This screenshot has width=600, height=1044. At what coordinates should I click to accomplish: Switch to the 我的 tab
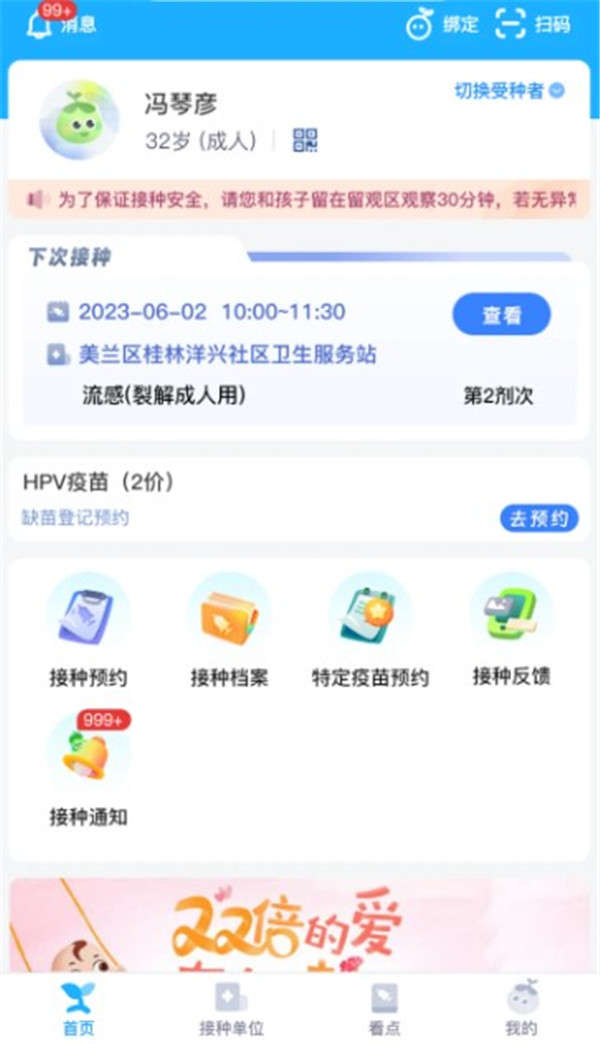point(521,1008)
